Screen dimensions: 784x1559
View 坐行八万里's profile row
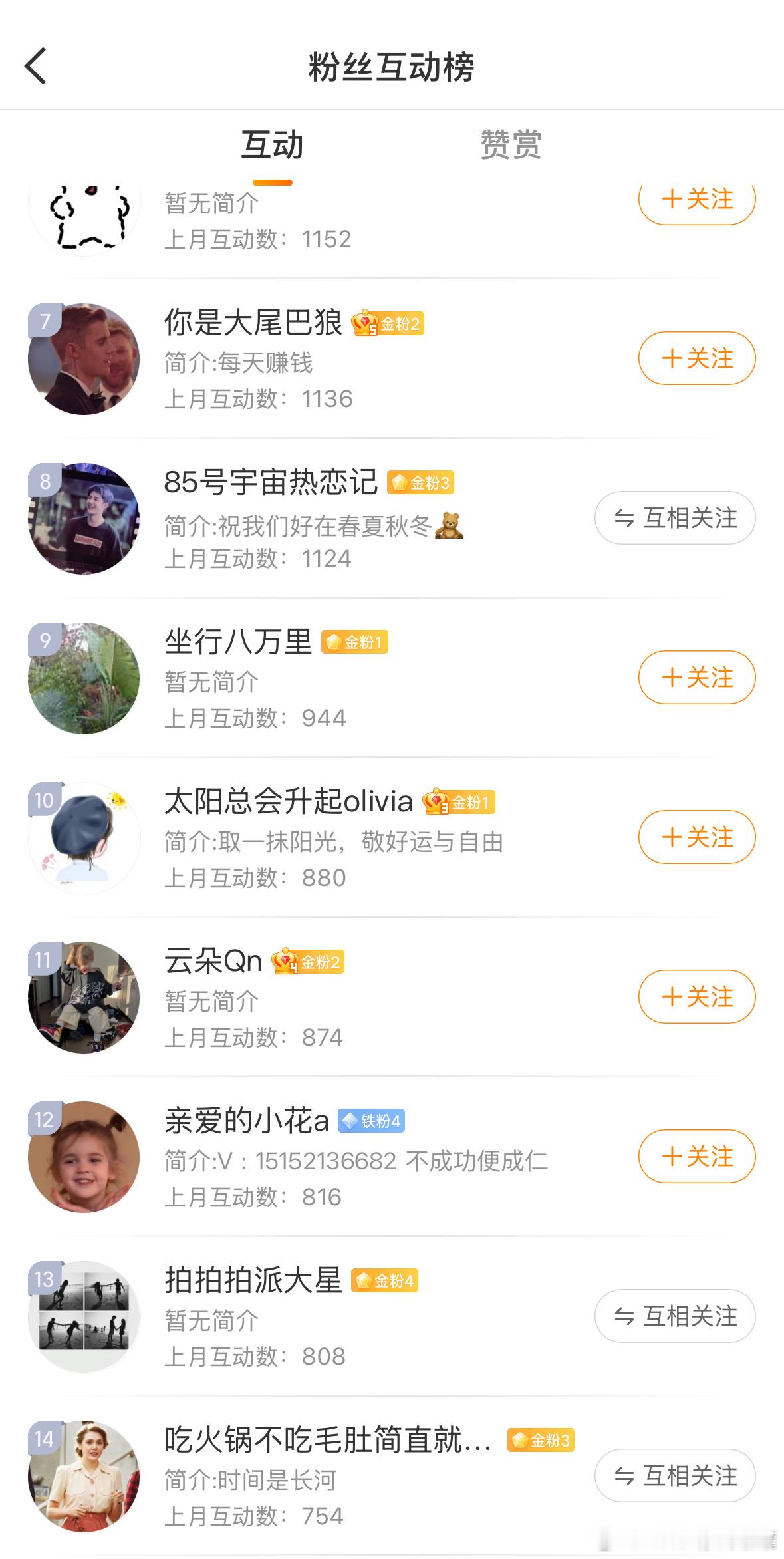tap(237, 642)
